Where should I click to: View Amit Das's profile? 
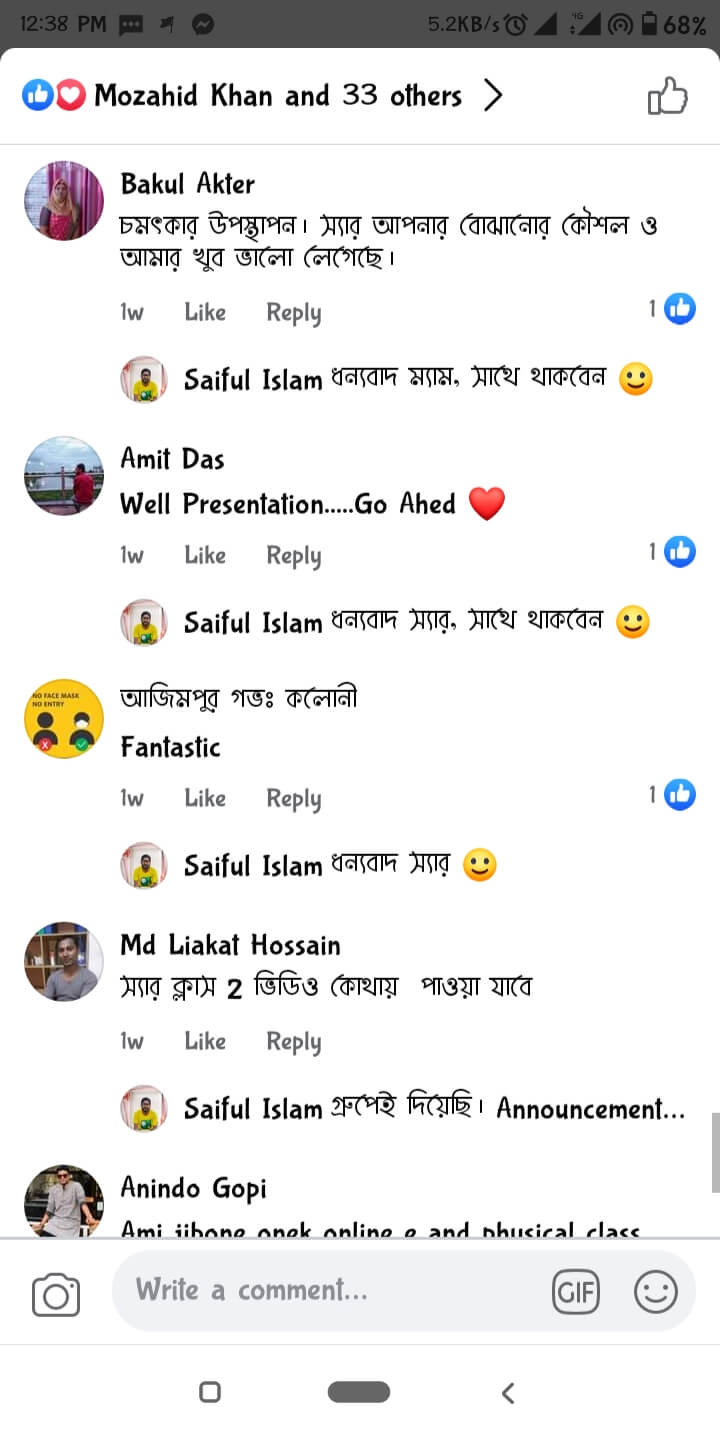(x=172, y=459)
